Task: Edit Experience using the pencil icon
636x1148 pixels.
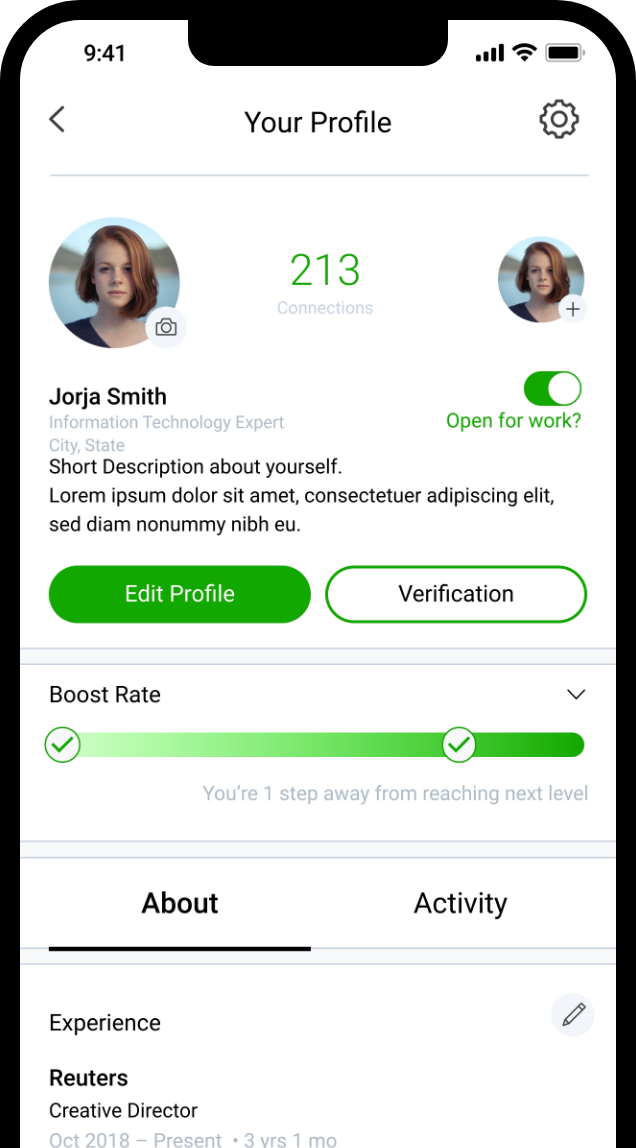Action: (x=573, y=1016)
